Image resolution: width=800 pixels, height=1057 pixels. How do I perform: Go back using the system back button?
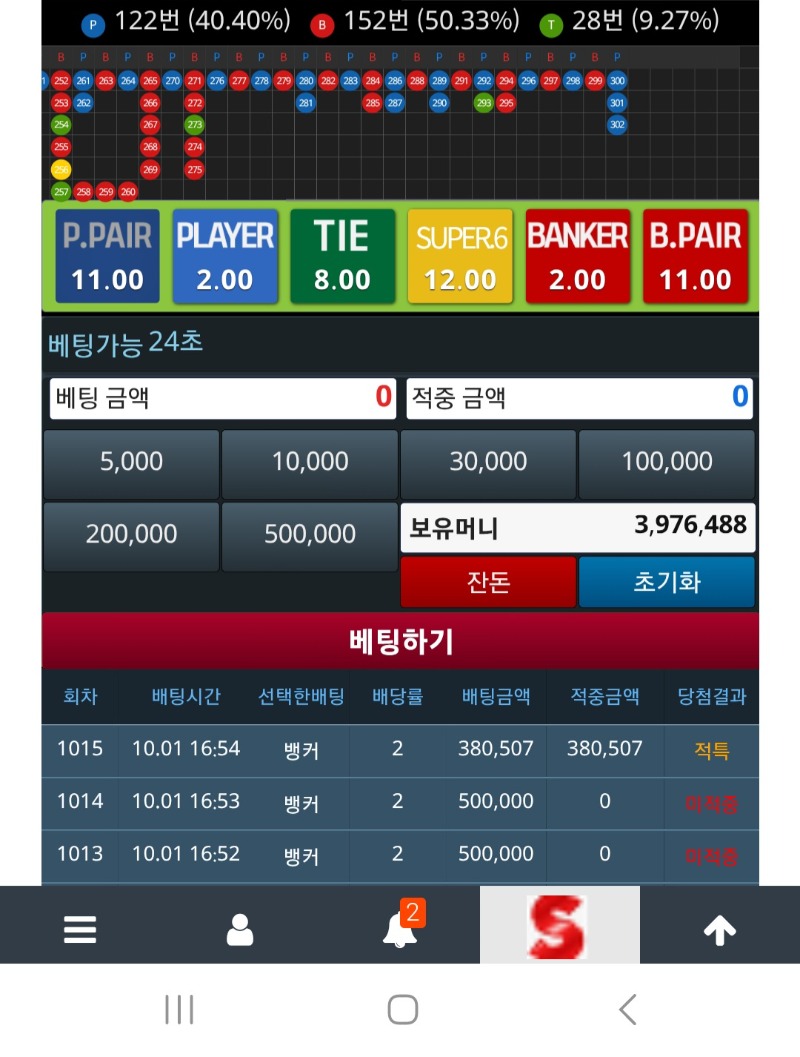coord(628,1010)
